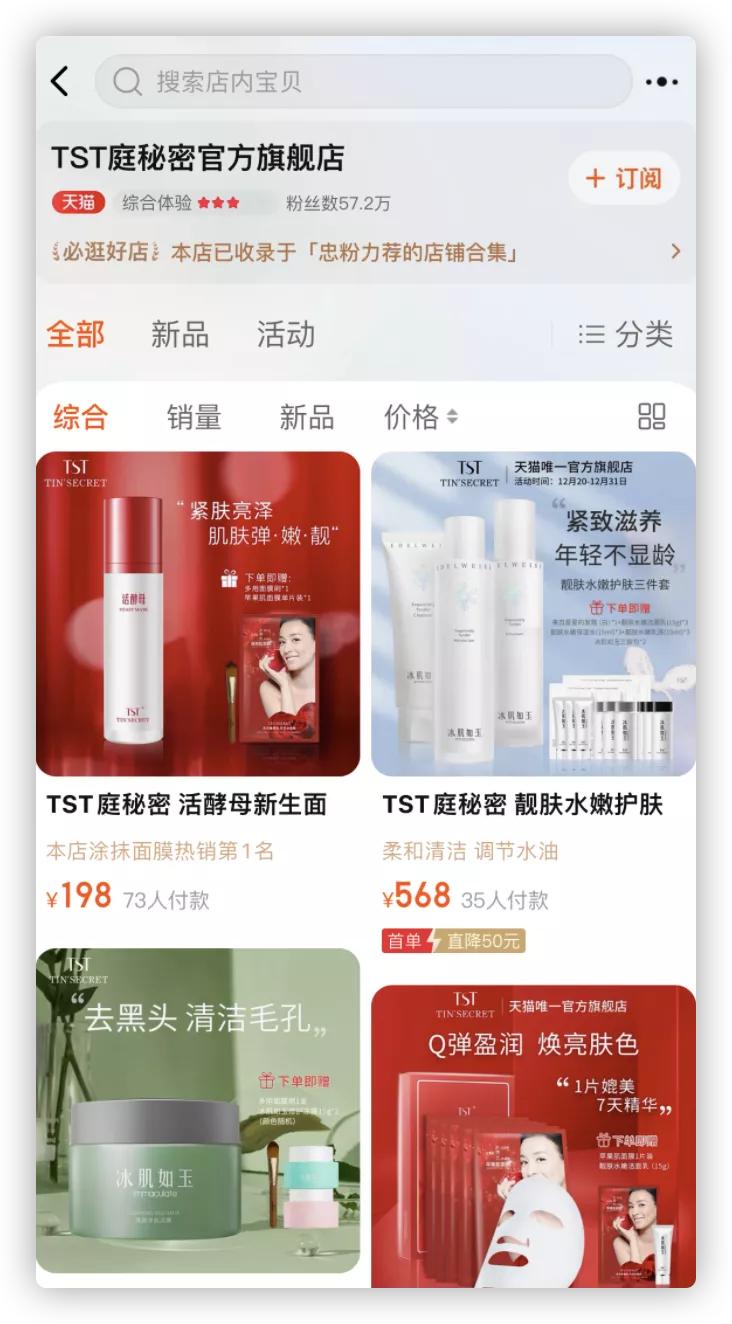Open the three-dot overflow menu
The height and width of the screenshot is (1324, 732).
[662, 82]
